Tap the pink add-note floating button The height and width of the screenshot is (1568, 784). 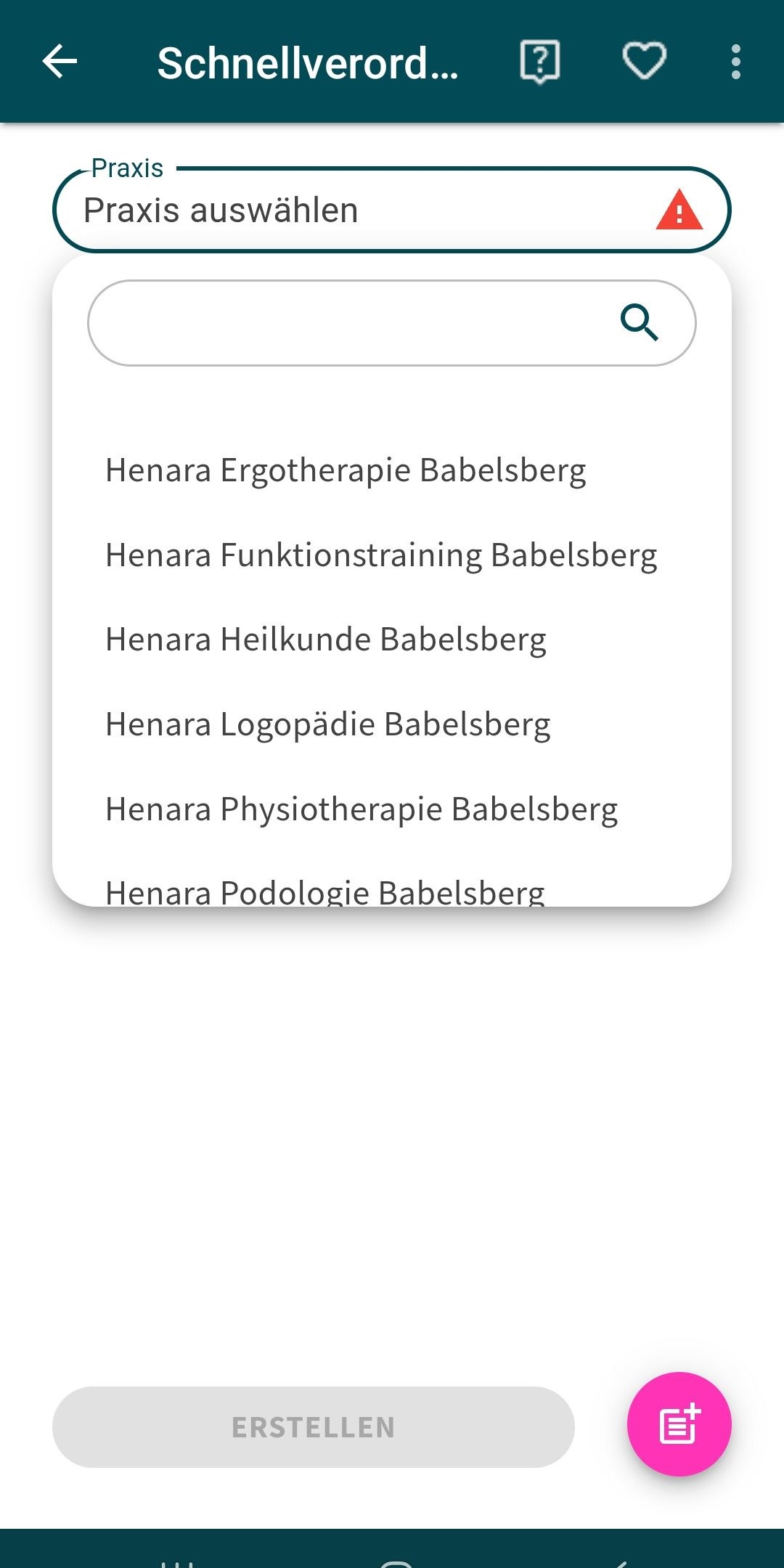(679, 1424)
